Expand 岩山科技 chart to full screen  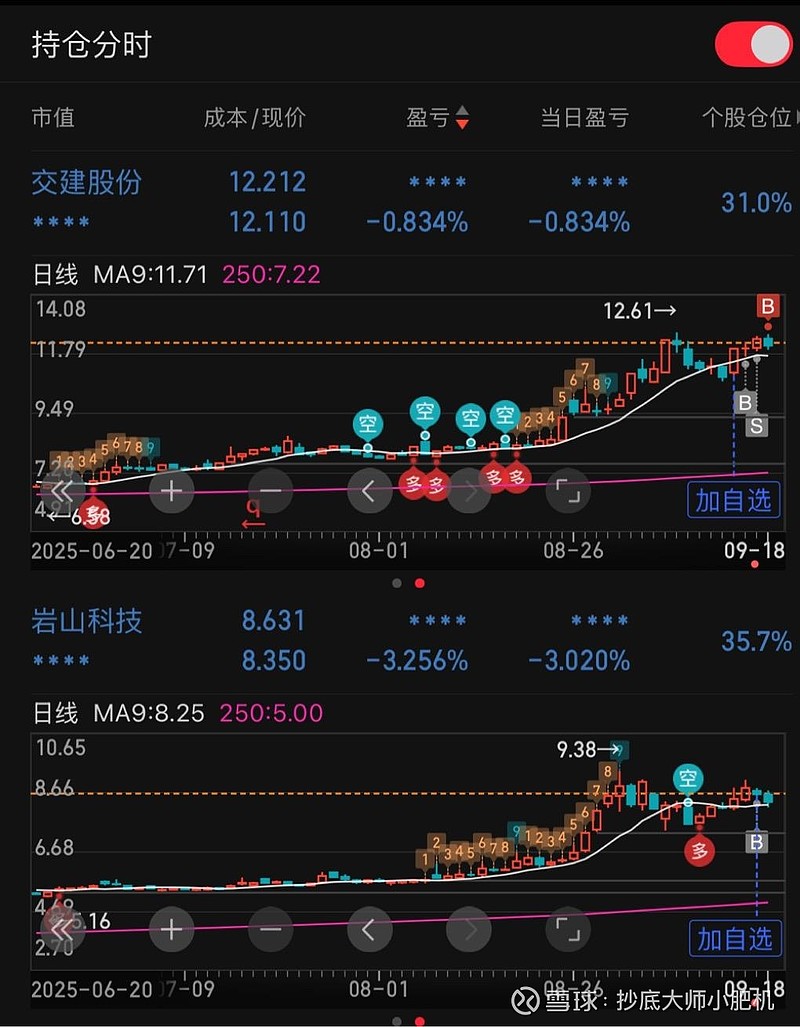567,930
